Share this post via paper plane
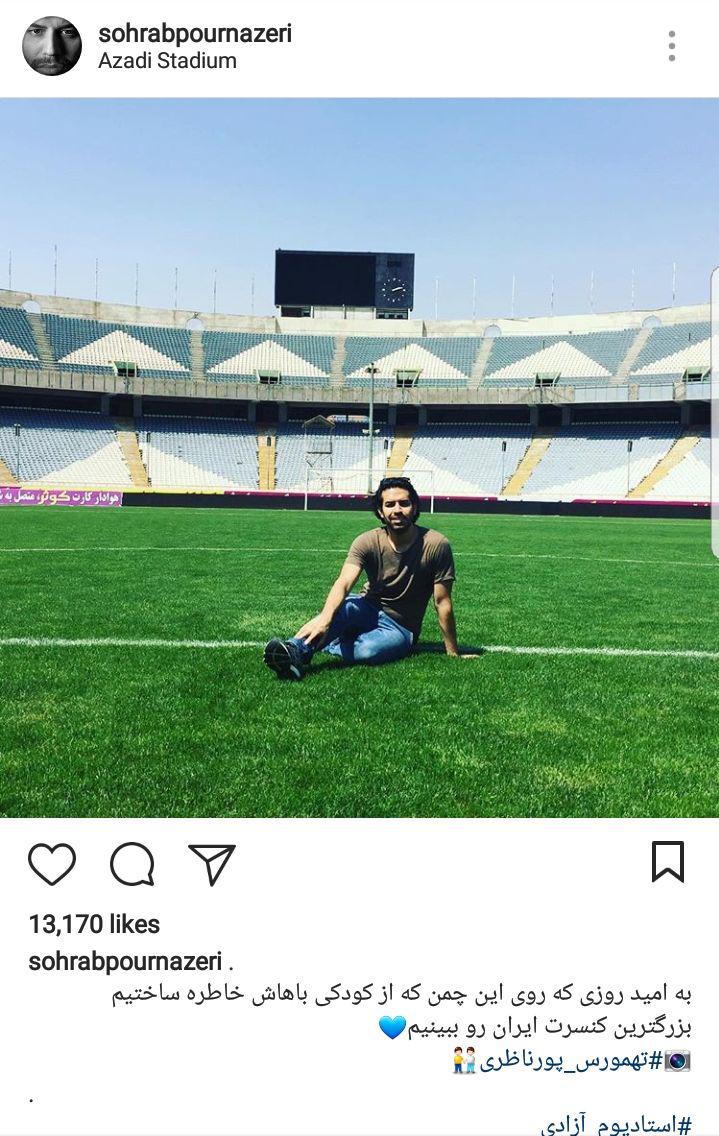The height and width of the screenshot is (1136, 719). 211,864
